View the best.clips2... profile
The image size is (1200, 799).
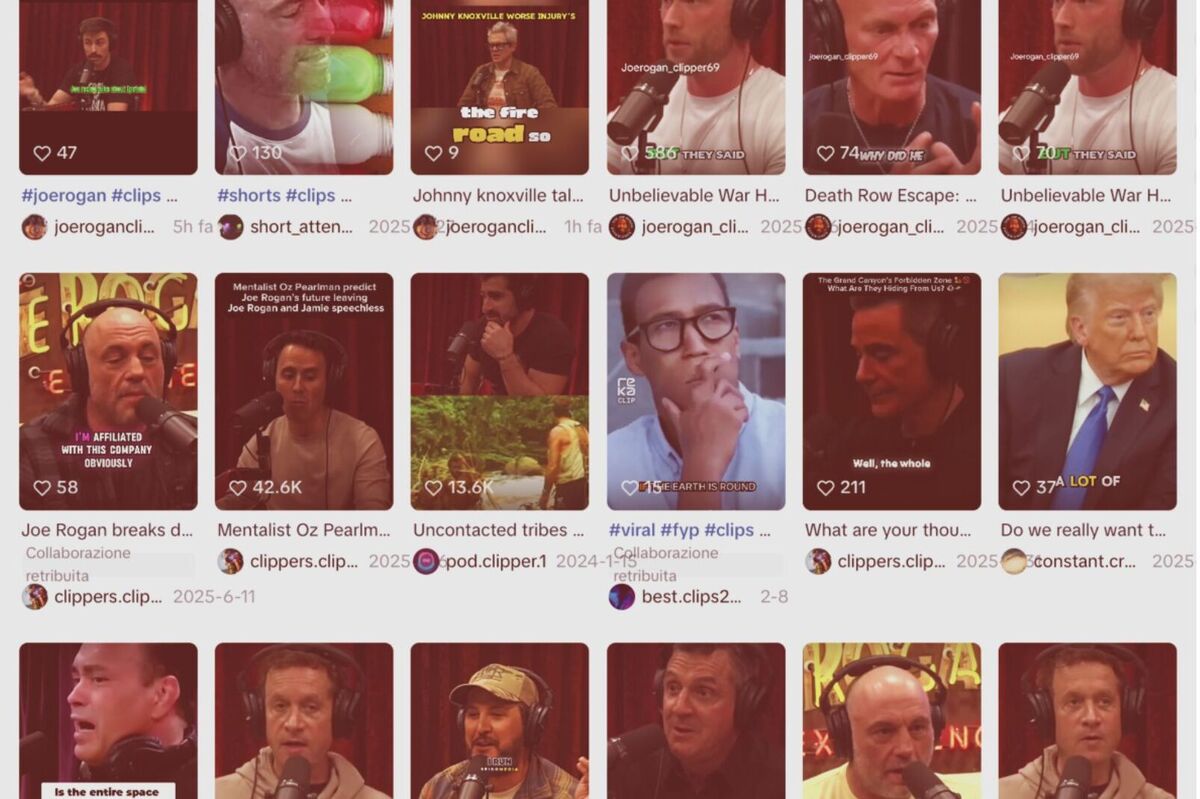pos(691,597)
